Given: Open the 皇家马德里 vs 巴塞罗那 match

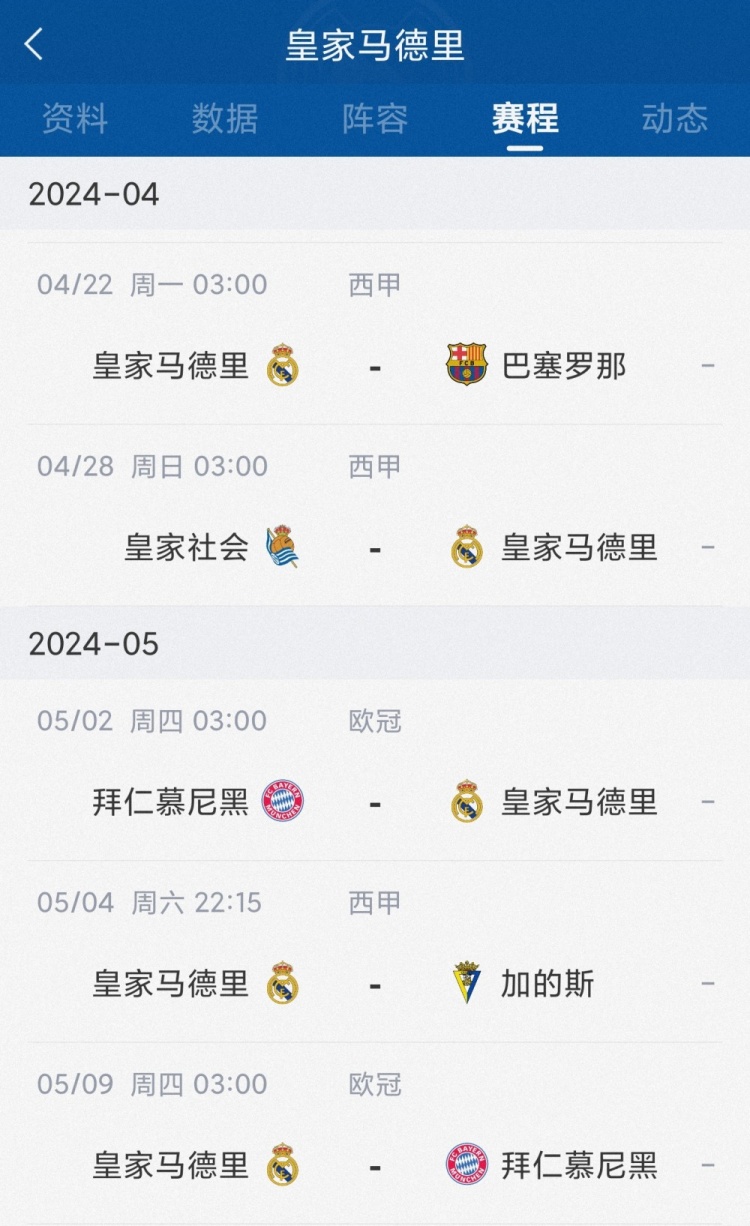Looking at the screenshot, I should coord(375,365).
